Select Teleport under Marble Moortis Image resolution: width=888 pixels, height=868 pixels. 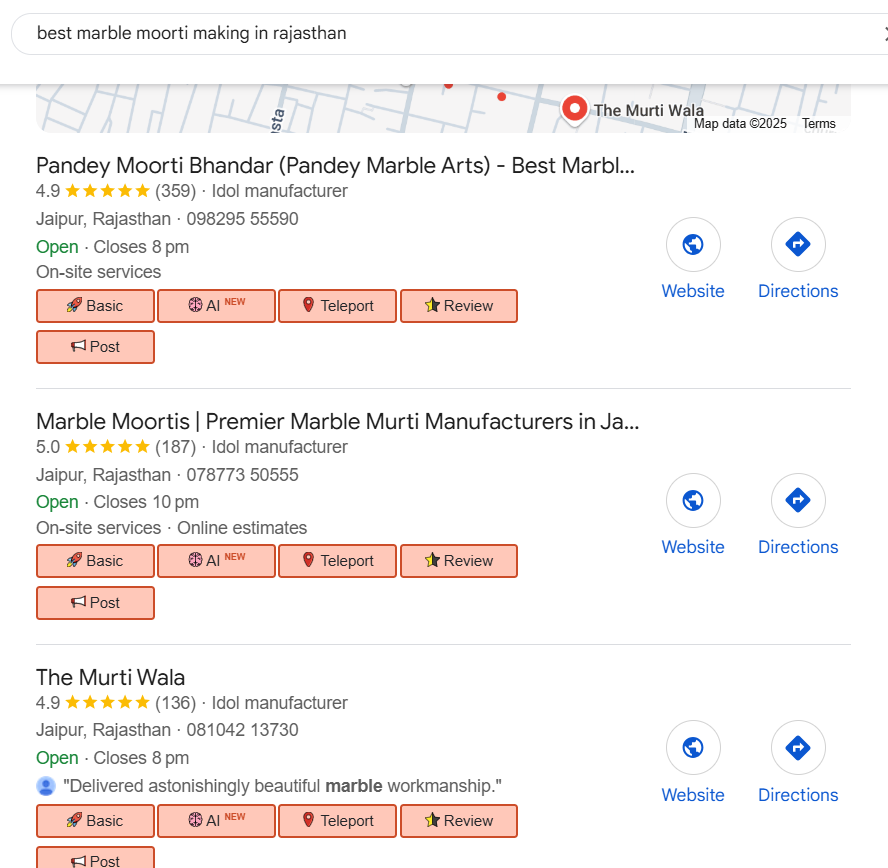tap(337, 561)
